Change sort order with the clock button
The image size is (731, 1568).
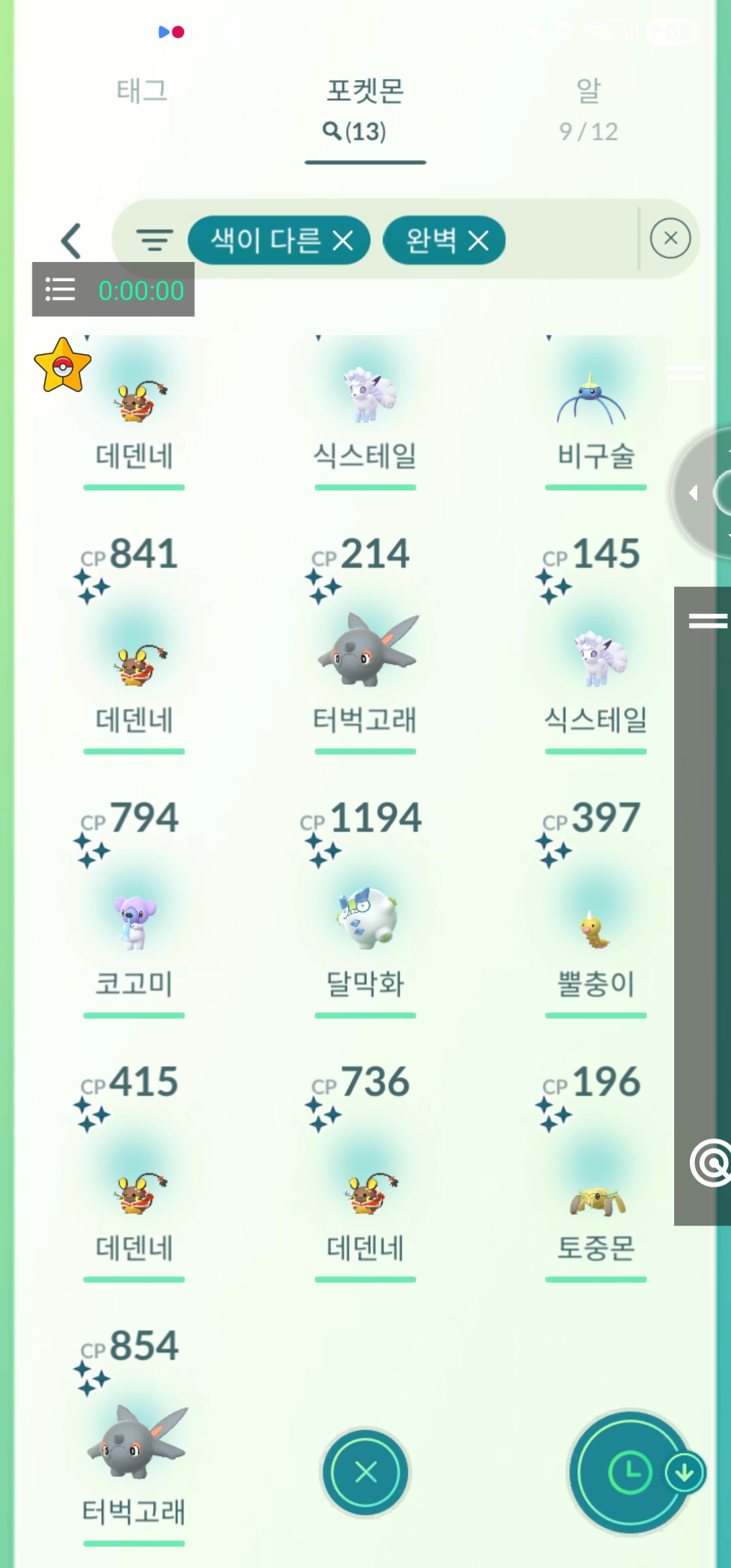click(x=629, y=1472)
